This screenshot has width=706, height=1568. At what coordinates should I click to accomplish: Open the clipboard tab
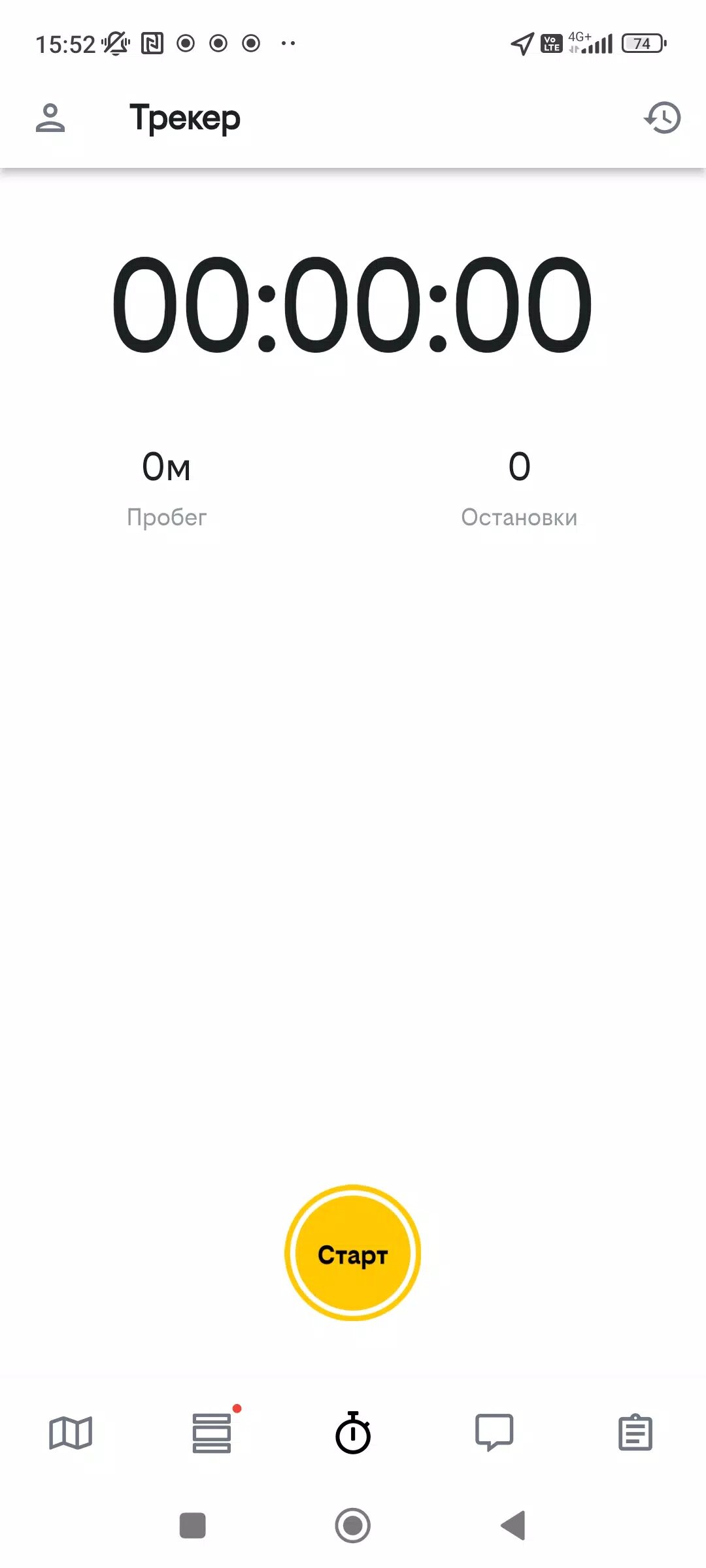[635, 1433]
